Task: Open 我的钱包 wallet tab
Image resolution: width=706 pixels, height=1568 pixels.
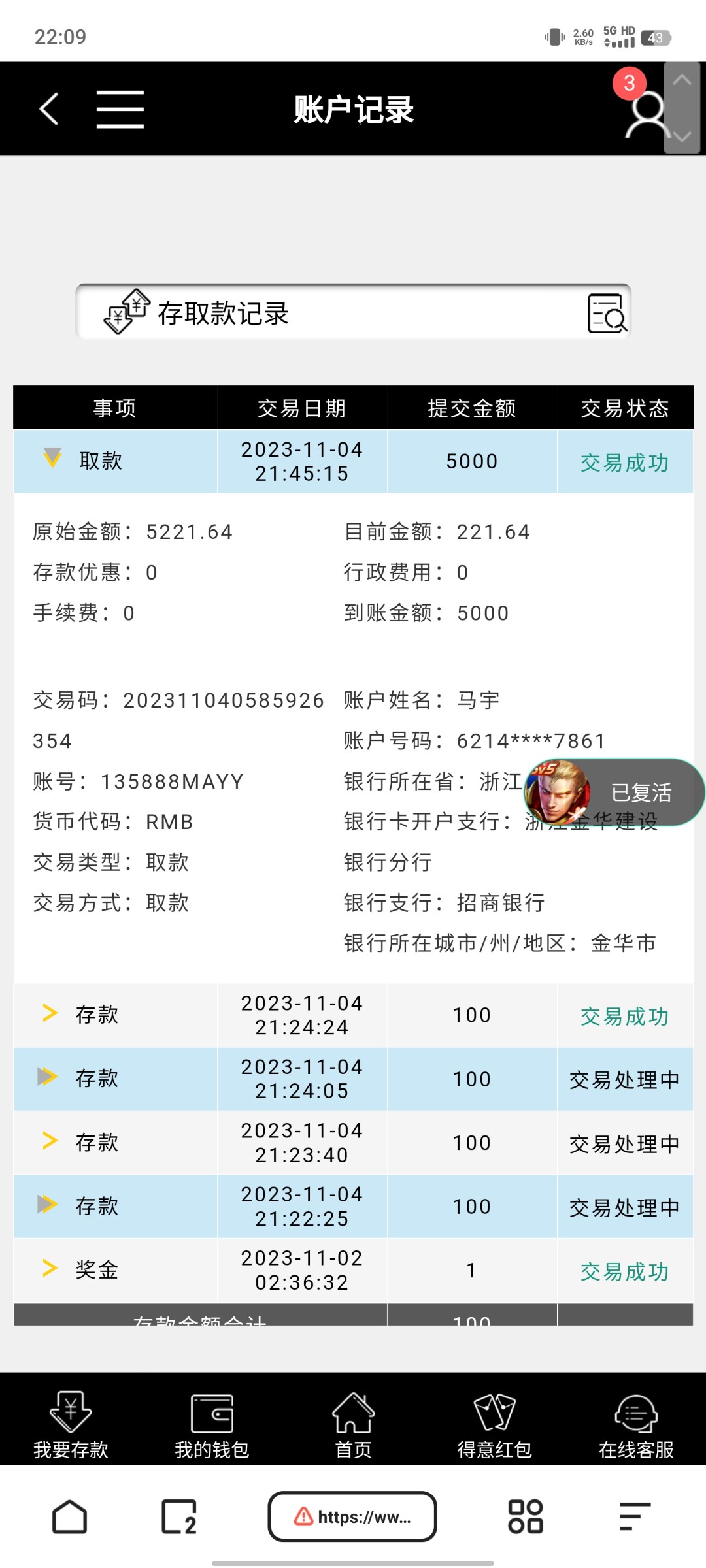Action: click(212, 1424)
